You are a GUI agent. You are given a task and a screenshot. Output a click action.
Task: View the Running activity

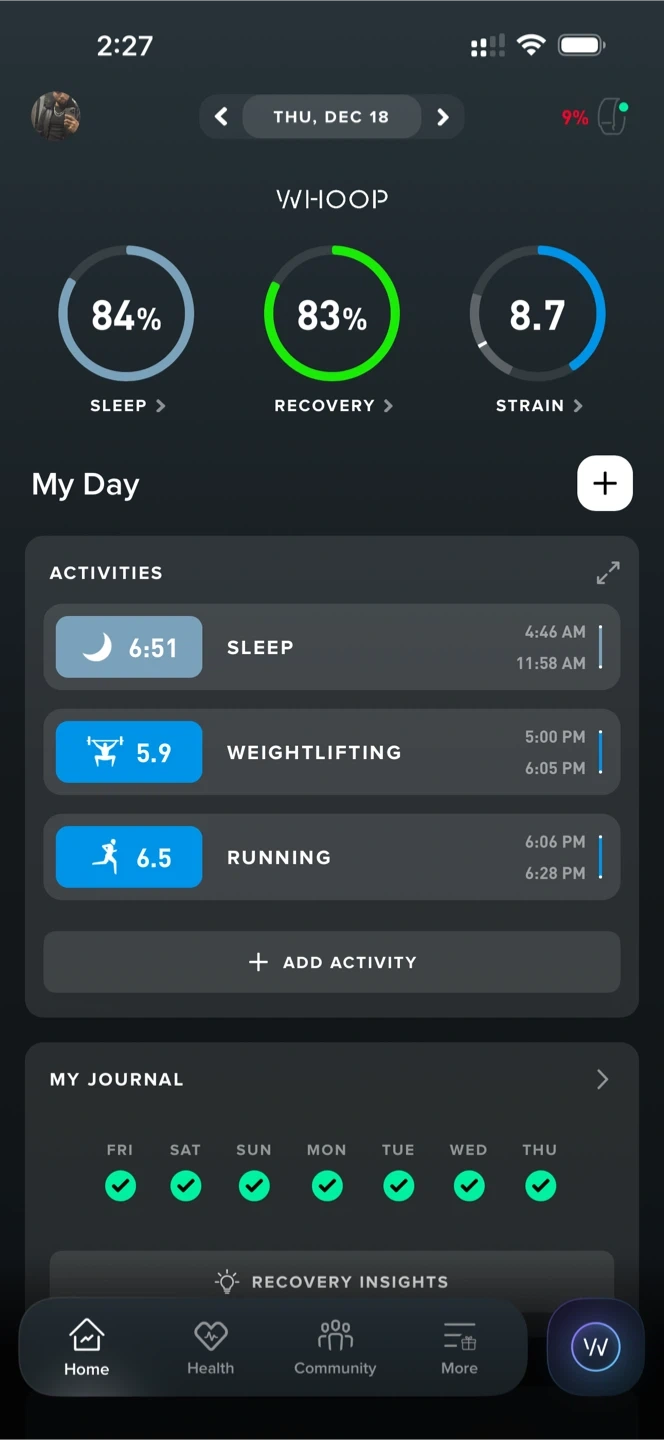click(332, 857)
